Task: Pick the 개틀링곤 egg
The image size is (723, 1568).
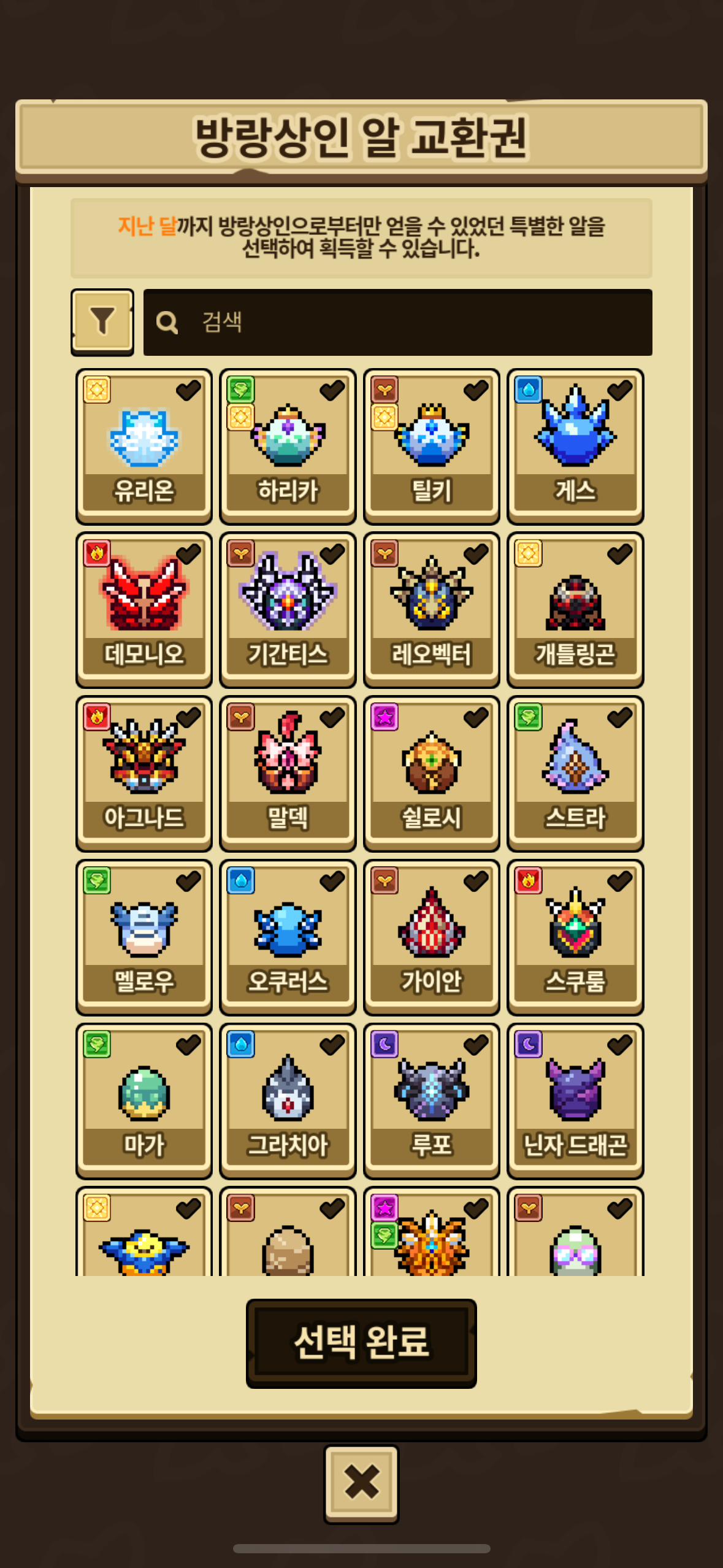Action: tap(575, 610)
